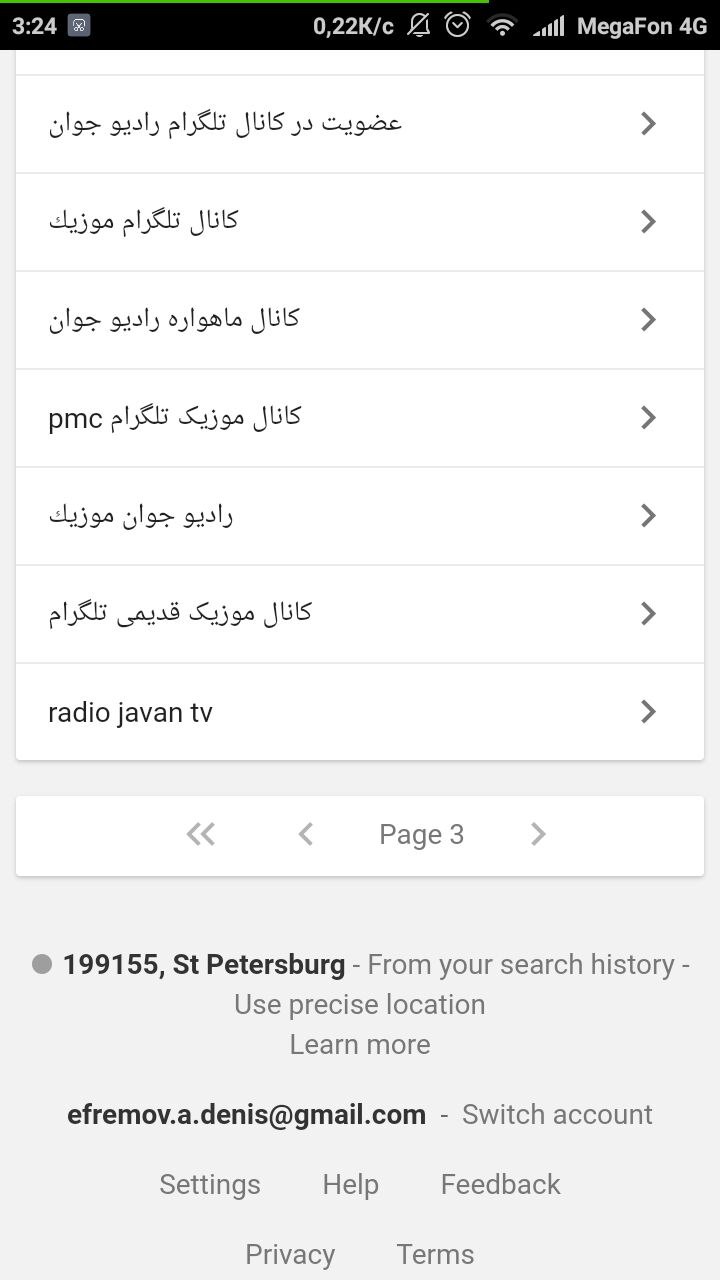The image size is (720, 1280).
Task: Go to the next results page
Action: click(538, 834)
